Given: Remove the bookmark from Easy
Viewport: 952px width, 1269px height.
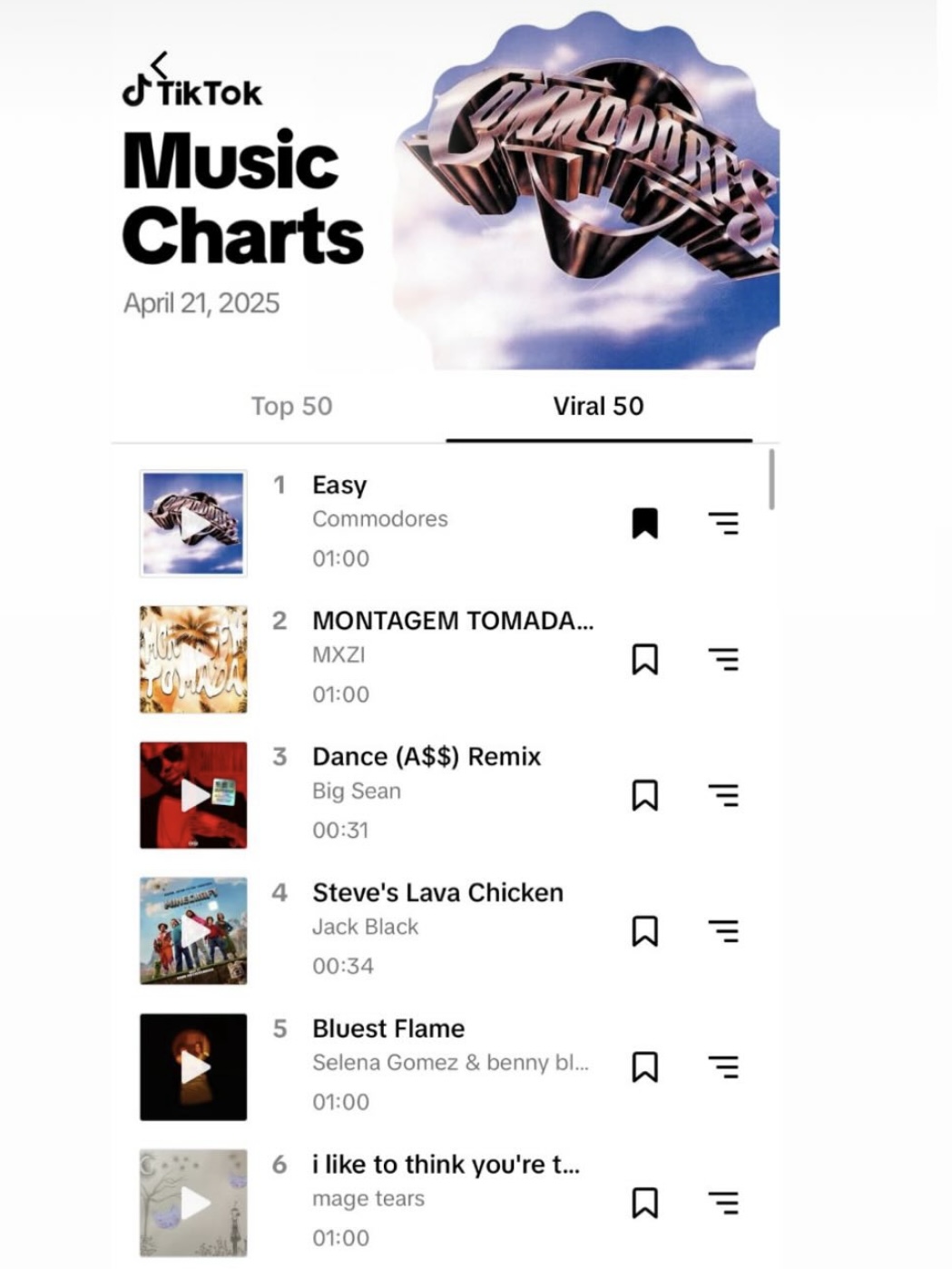Looking at the screenshot, I should coord(644,523).
